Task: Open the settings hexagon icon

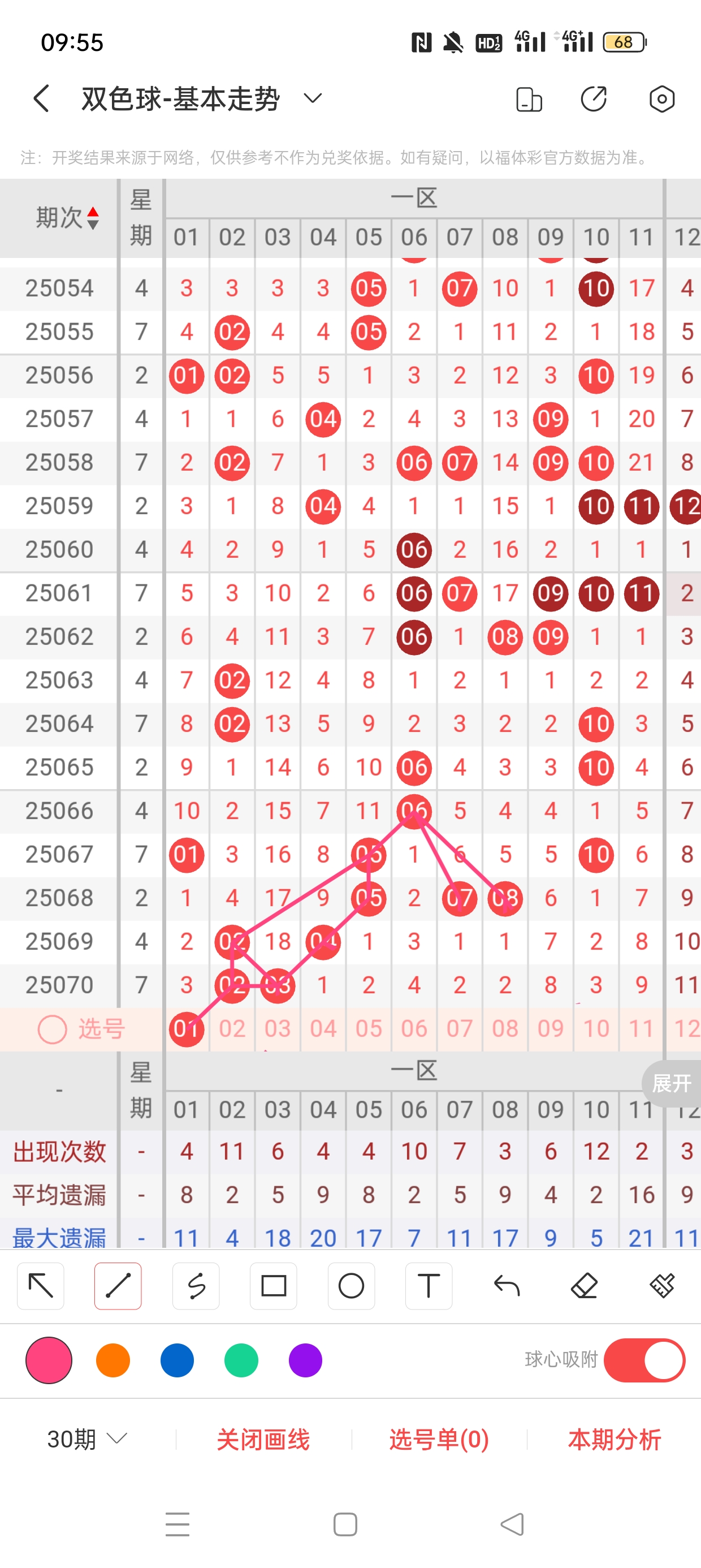Action: pos(661,98)
